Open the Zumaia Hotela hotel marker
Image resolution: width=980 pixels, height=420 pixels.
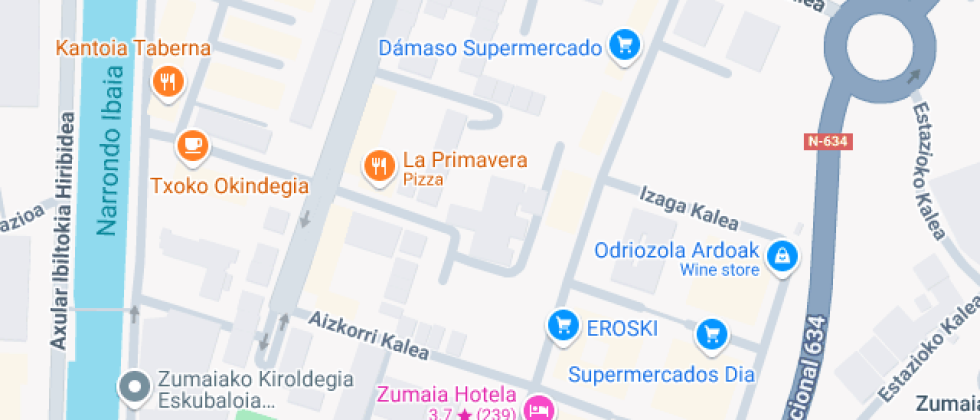pyautogui.click(x=540, y=408)
